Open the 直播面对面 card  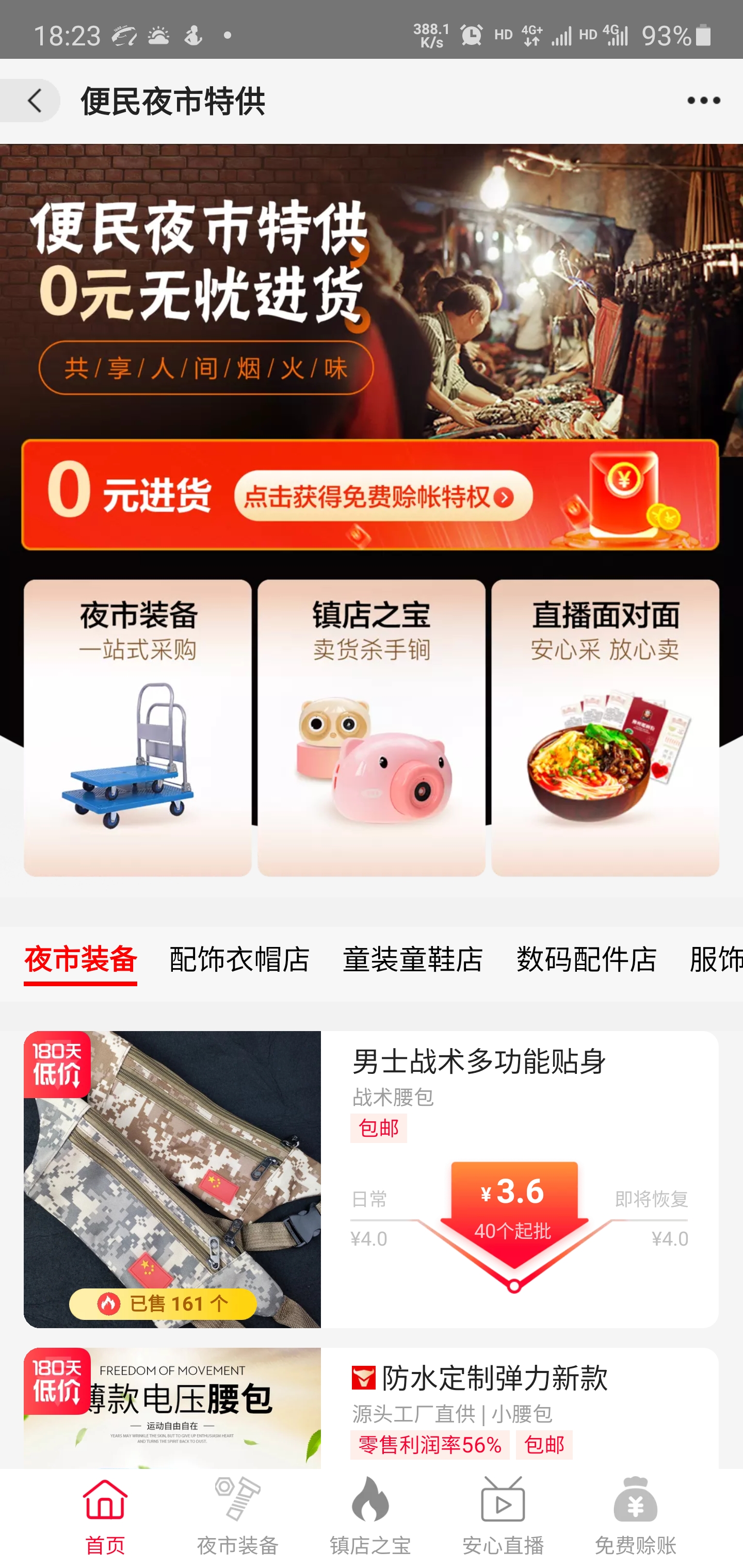[605, 727]
